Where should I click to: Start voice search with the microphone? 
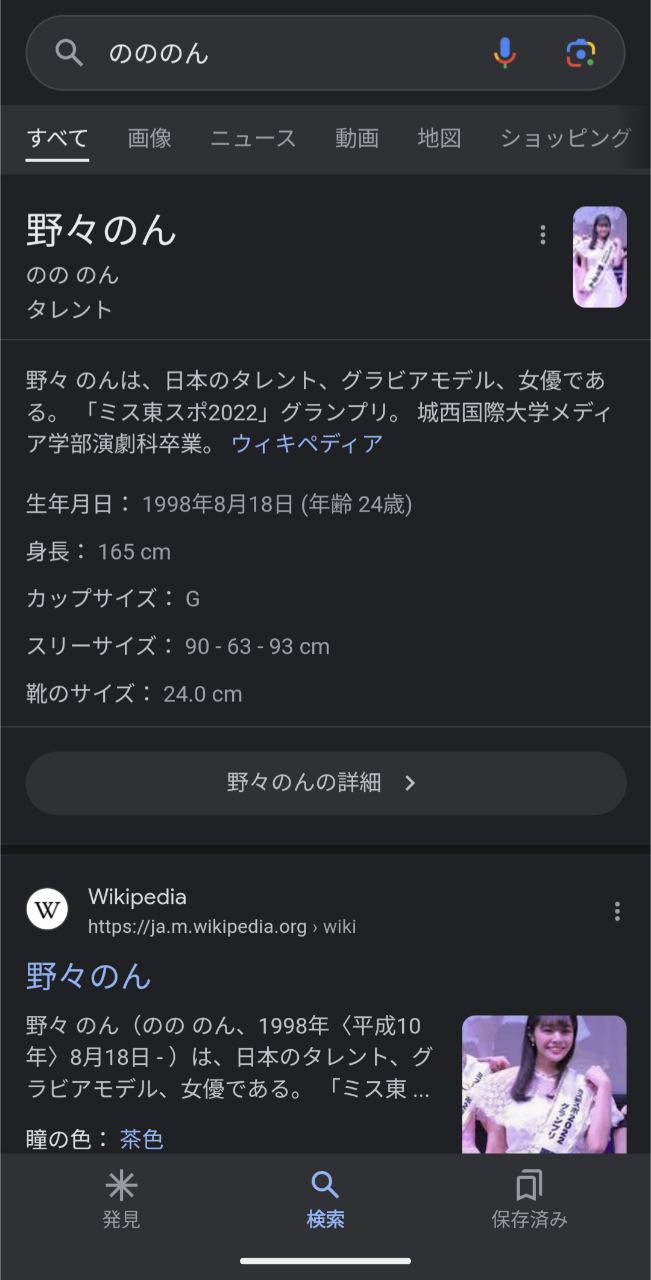[x=505, y=53]
